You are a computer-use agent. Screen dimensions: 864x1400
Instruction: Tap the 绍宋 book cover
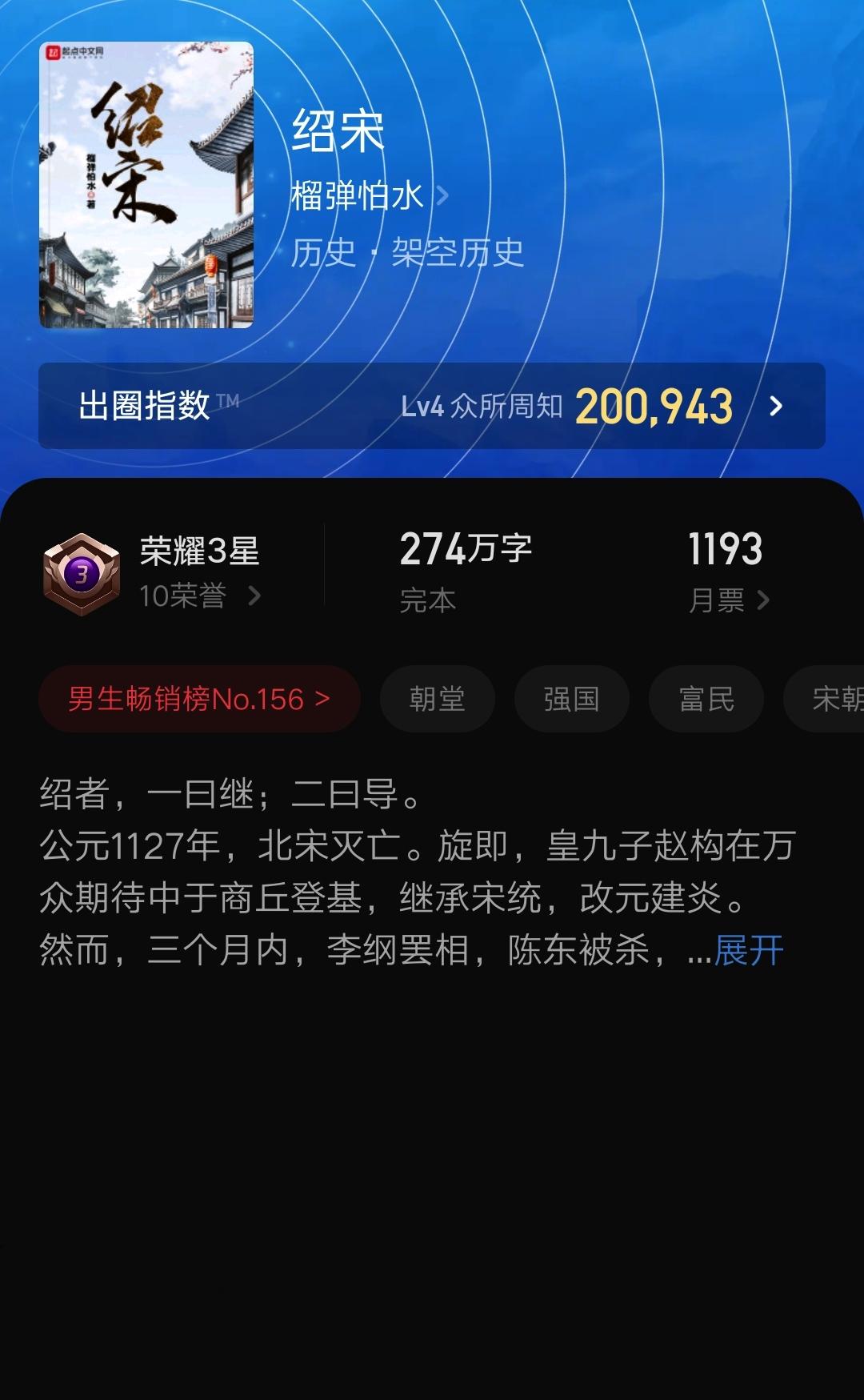pyautogui.click(x=146, y=185)
